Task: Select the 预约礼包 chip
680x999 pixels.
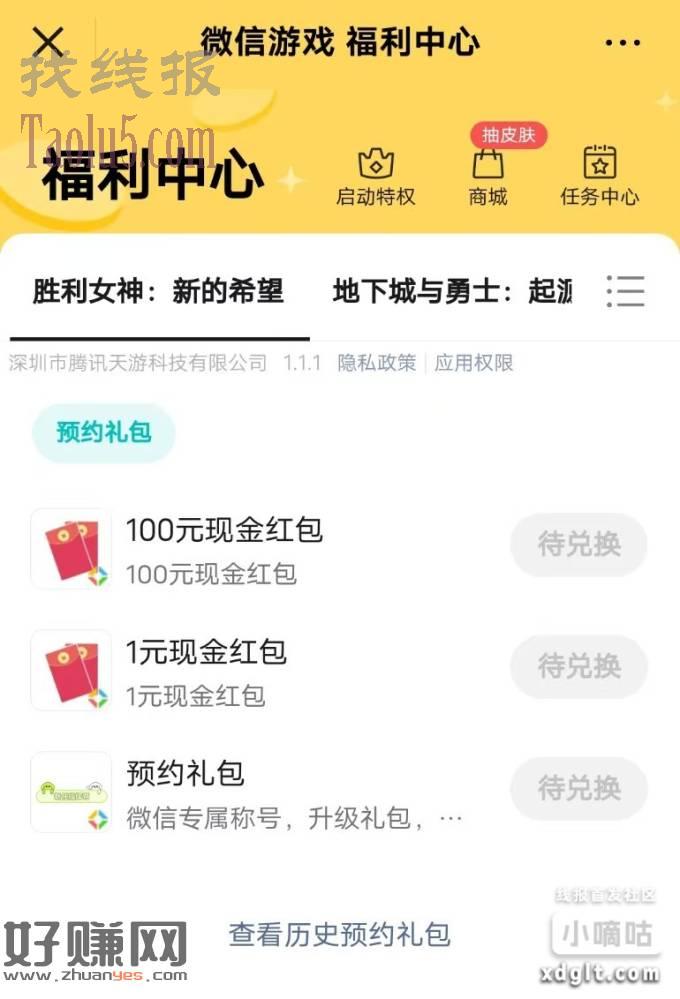Action: (x=104, y=433)
